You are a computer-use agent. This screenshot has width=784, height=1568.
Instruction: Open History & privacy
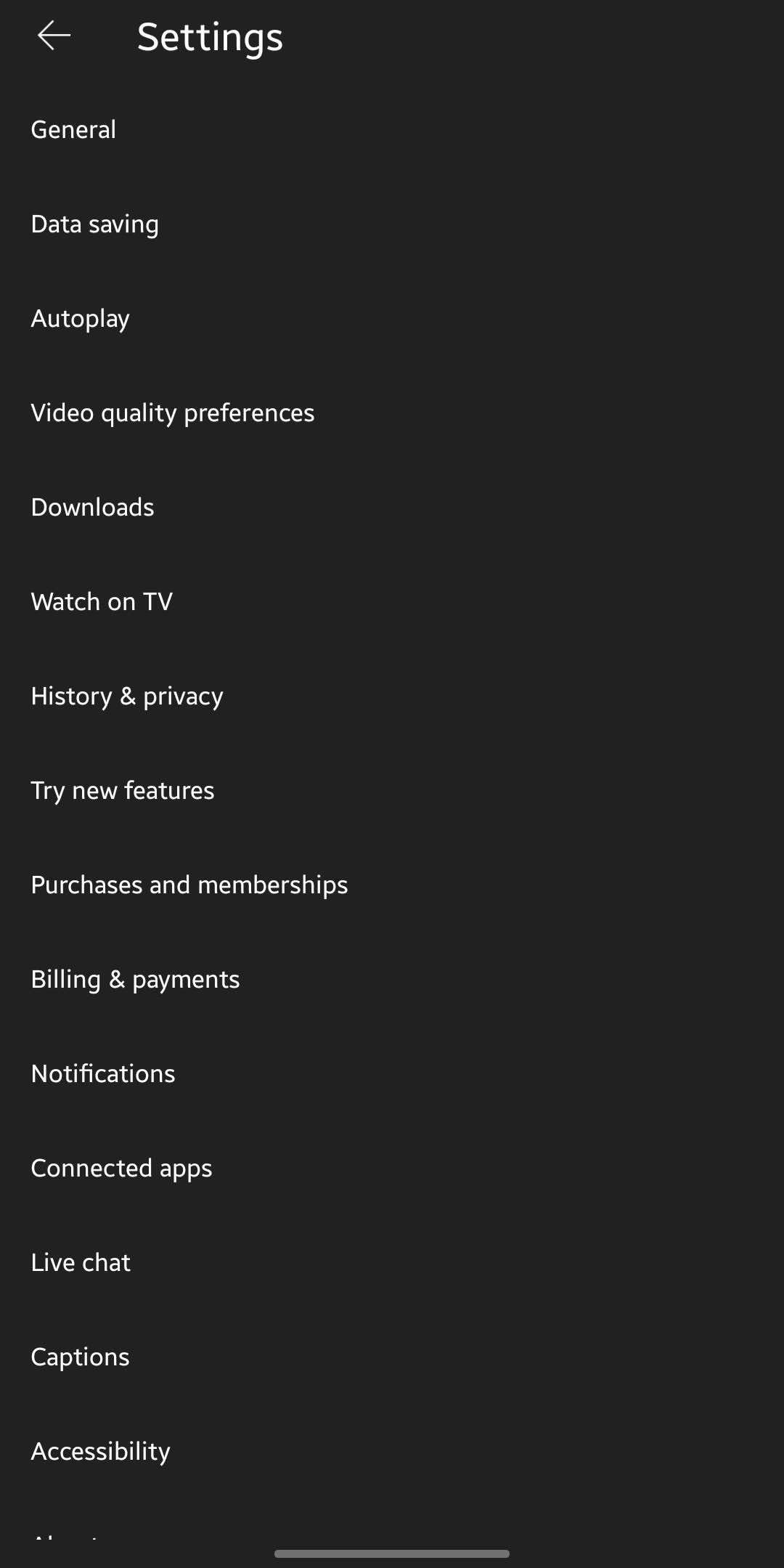127,696
